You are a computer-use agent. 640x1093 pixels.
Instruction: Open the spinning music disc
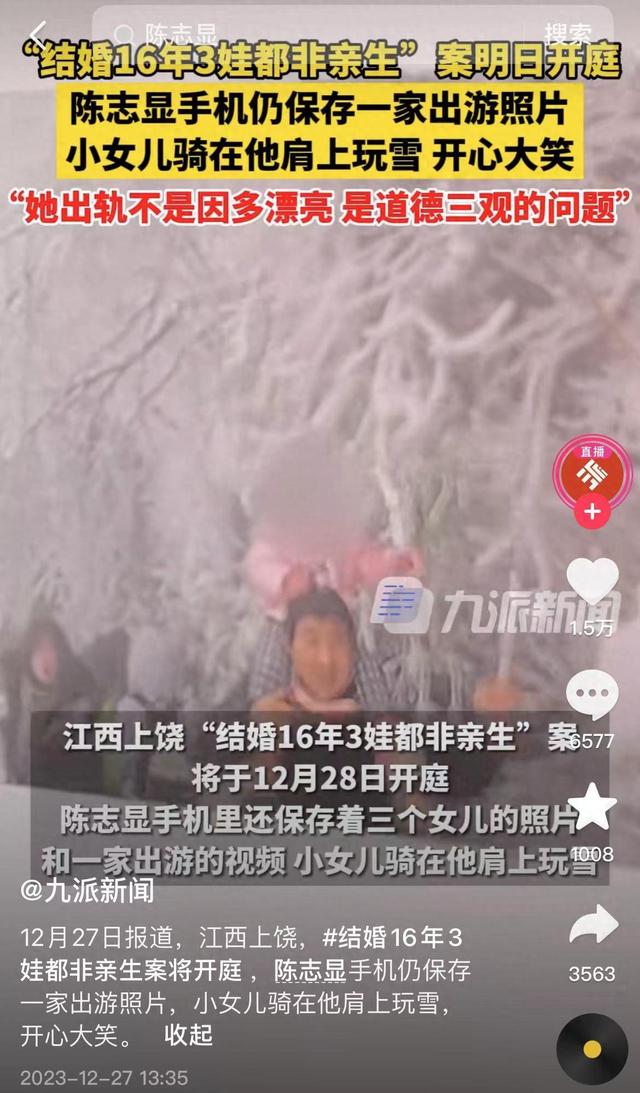coord(592,1049)
